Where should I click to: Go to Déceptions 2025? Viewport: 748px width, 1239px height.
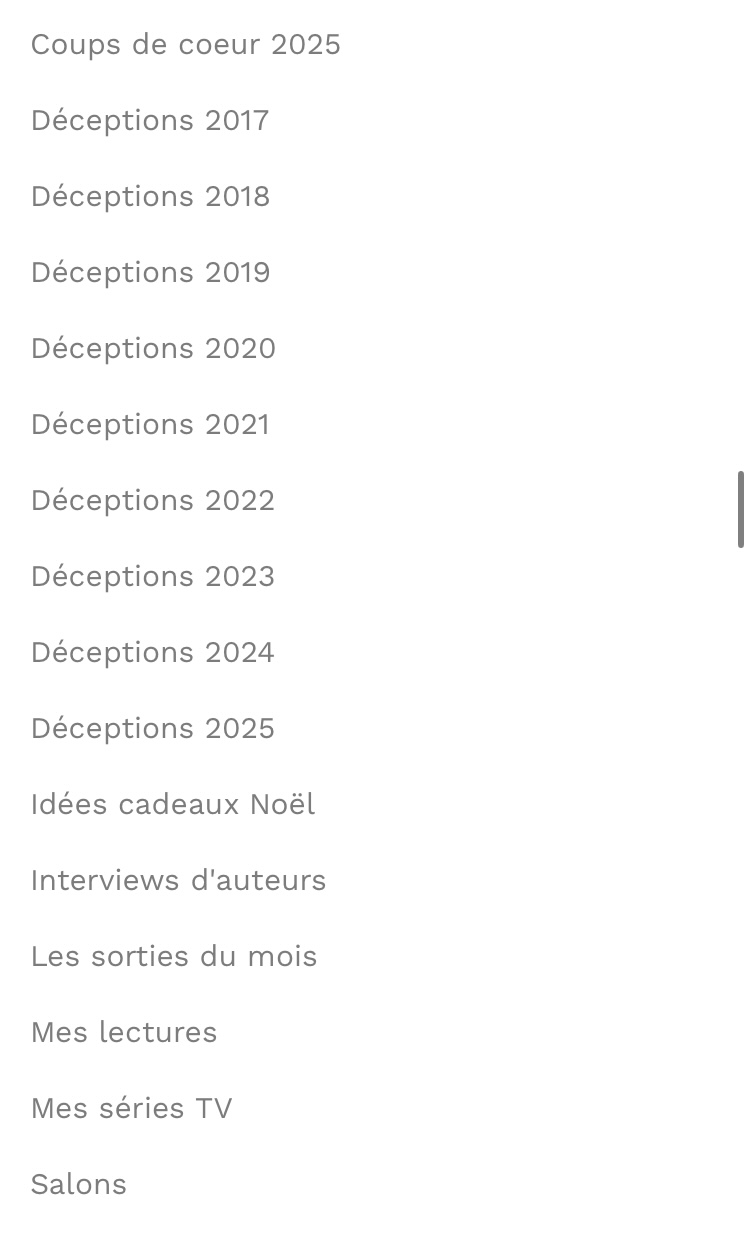[152, 729]
